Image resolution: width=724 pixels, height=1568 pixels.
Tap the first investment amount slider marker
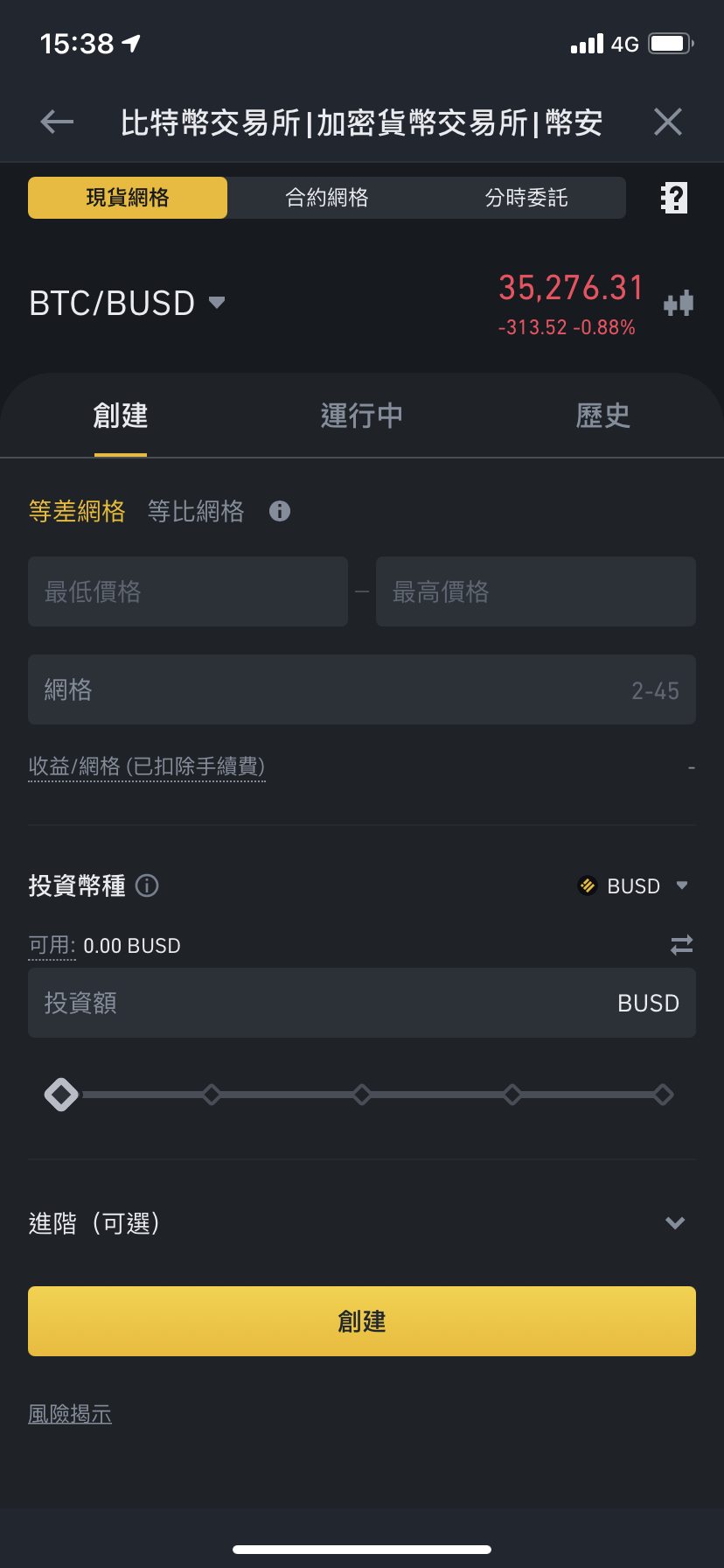coord(60,1095)
